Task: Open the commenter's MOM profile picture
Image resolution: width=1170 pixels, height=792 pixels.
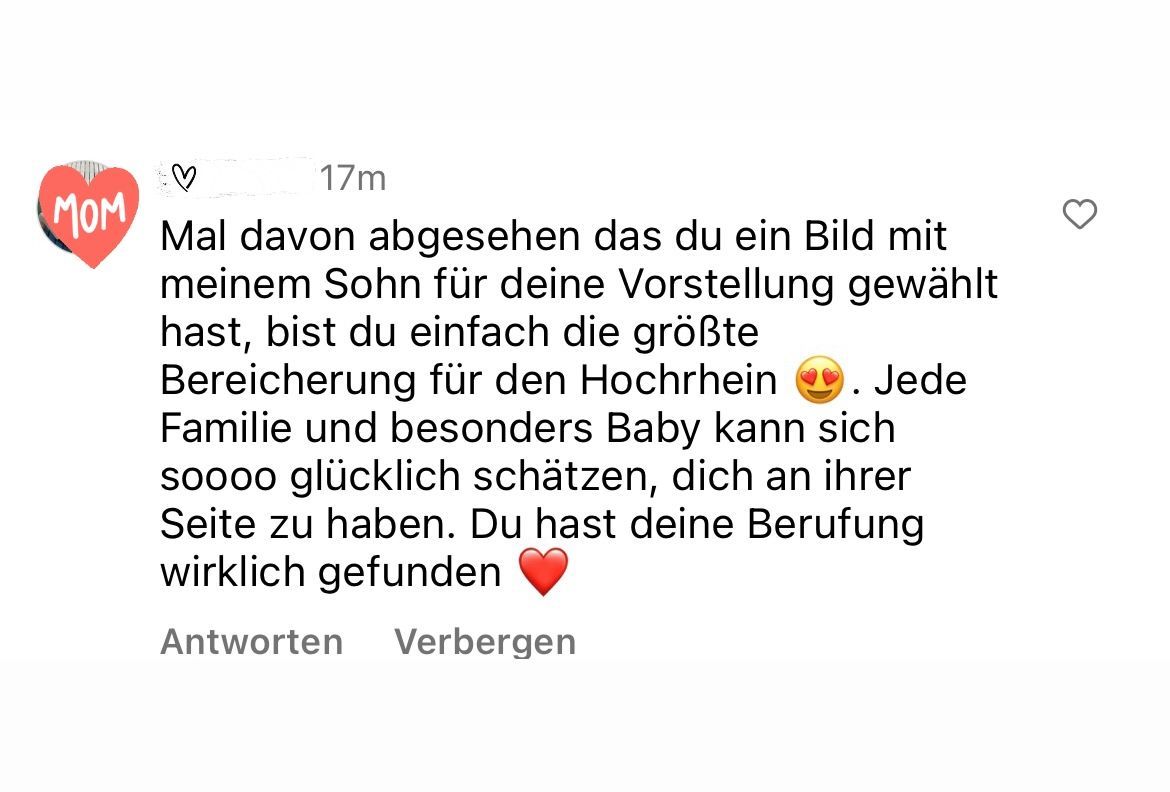Action: (x=89, y=213)
